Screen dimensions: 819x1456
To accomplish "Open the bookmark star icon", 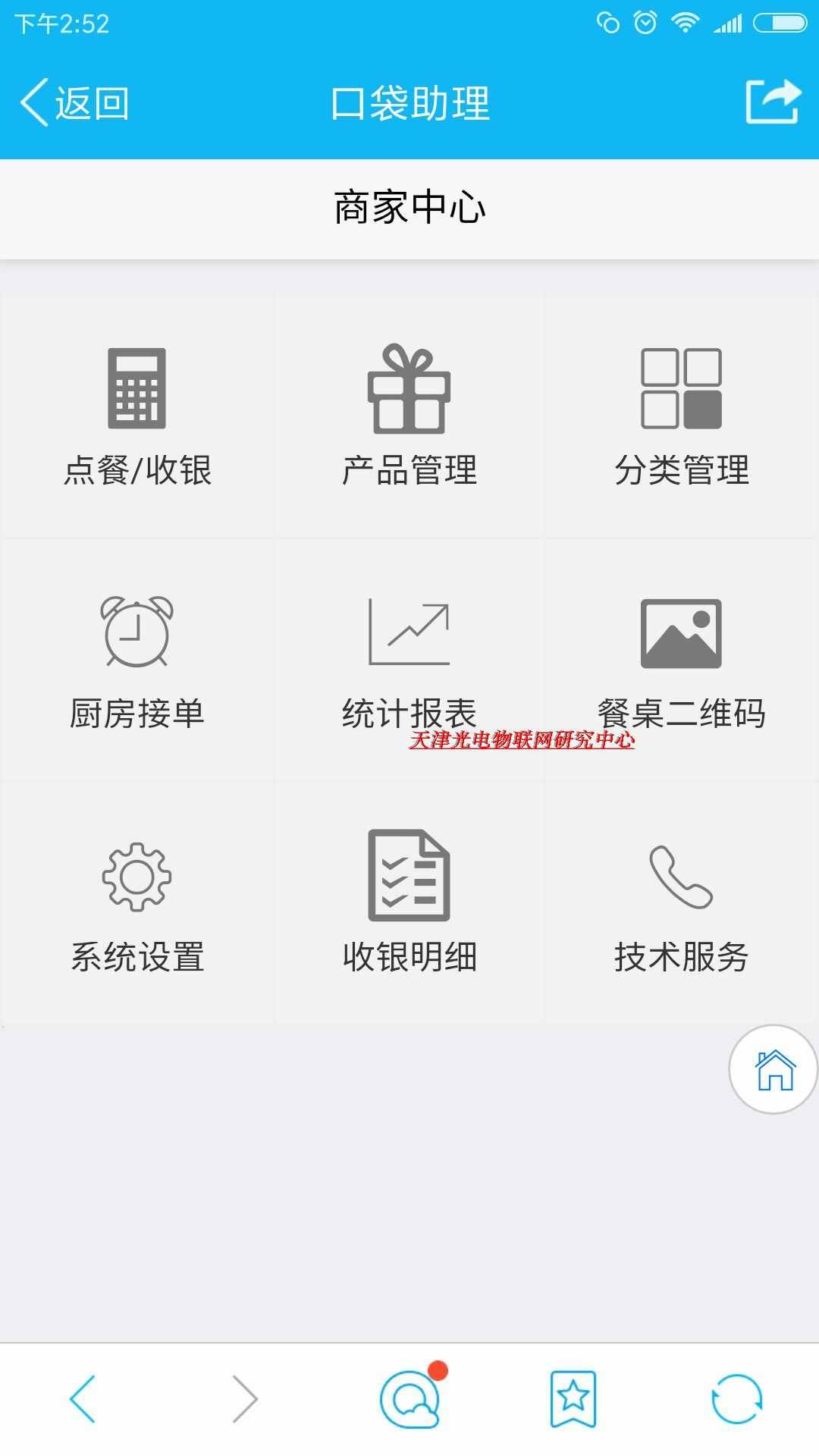I will (573, 1398).
